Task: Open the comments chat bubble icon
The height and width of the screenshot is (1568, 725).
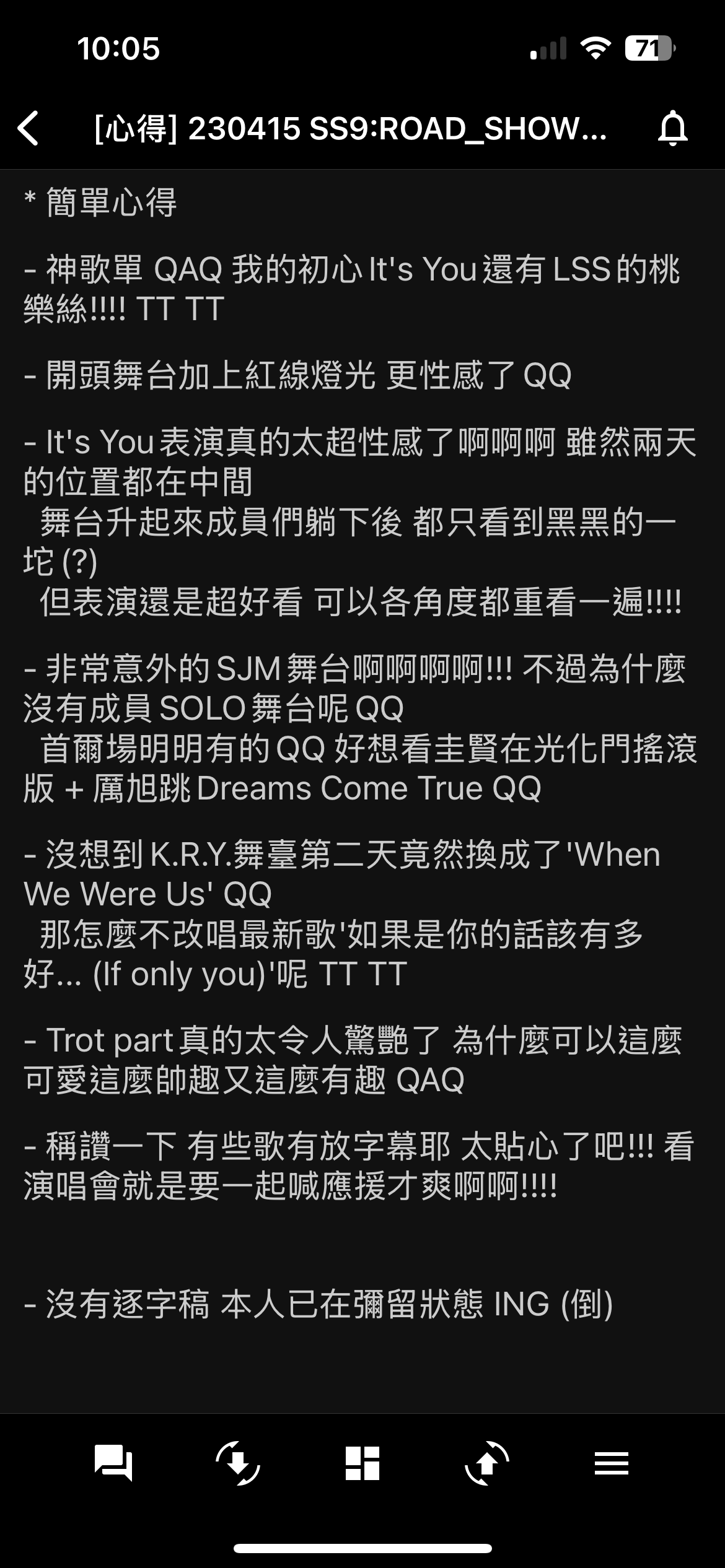Action: point(113,1463)
